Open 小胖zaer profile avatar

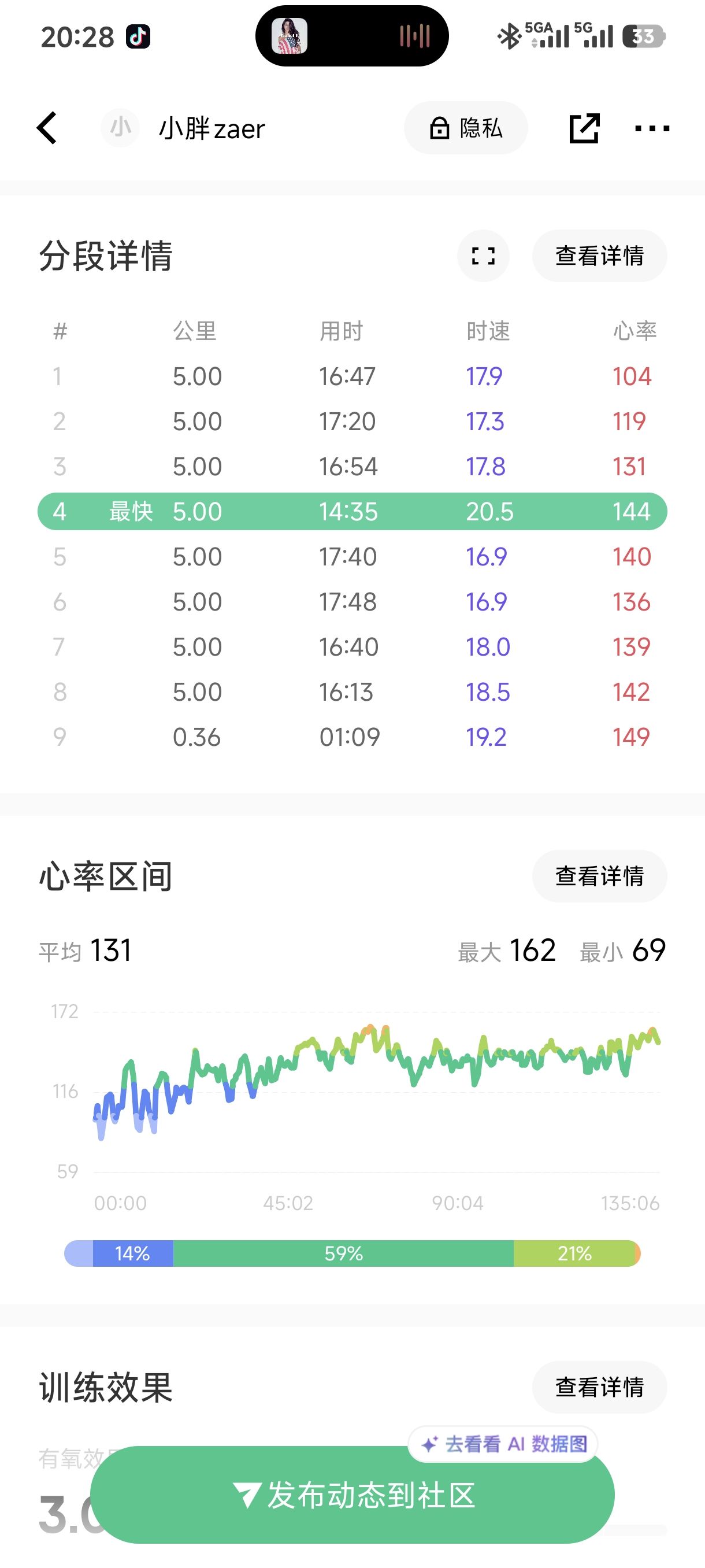point(120,128)
